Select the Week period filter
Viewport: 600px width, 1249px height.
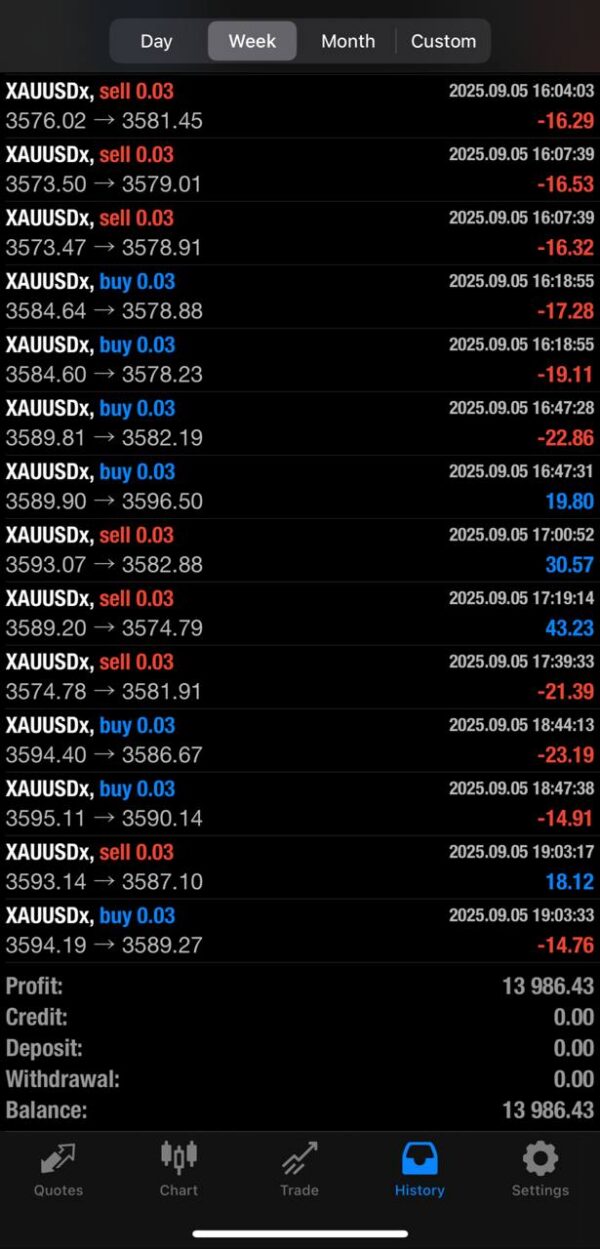tap(252, 41)
